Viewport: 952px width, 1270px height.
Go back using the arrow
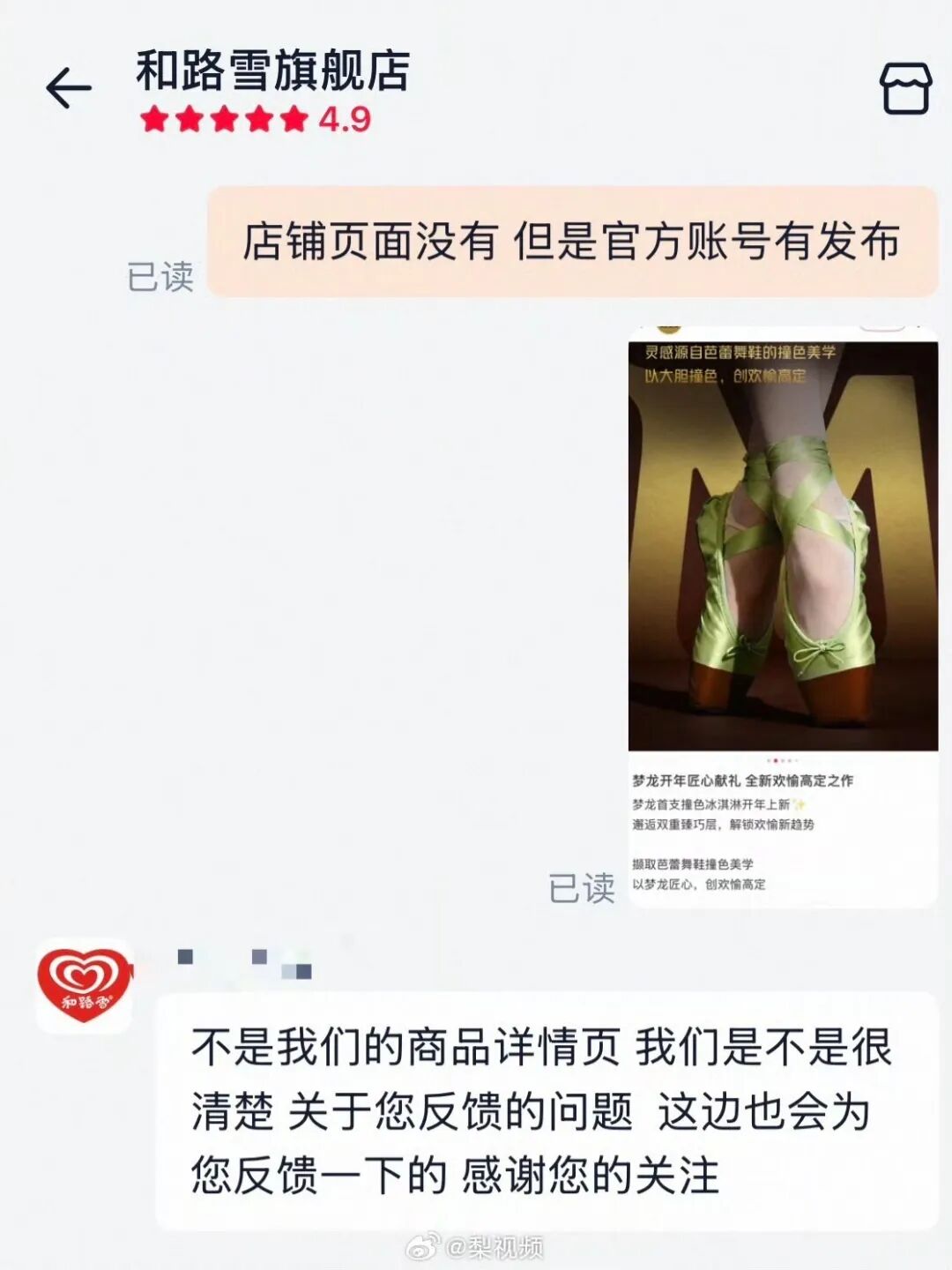69,88
